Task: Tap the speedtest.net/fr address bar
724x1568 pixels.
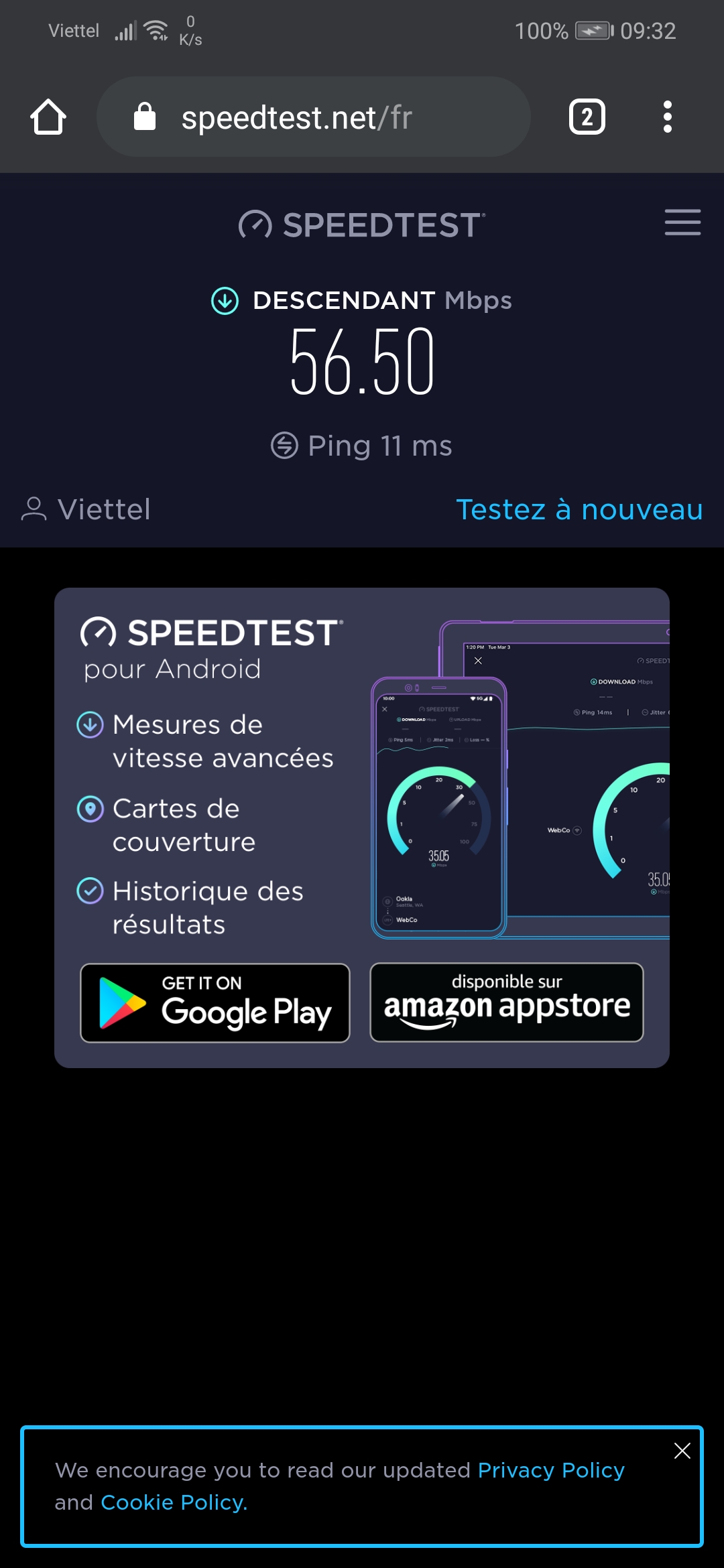Action: [x=314, y=117]
